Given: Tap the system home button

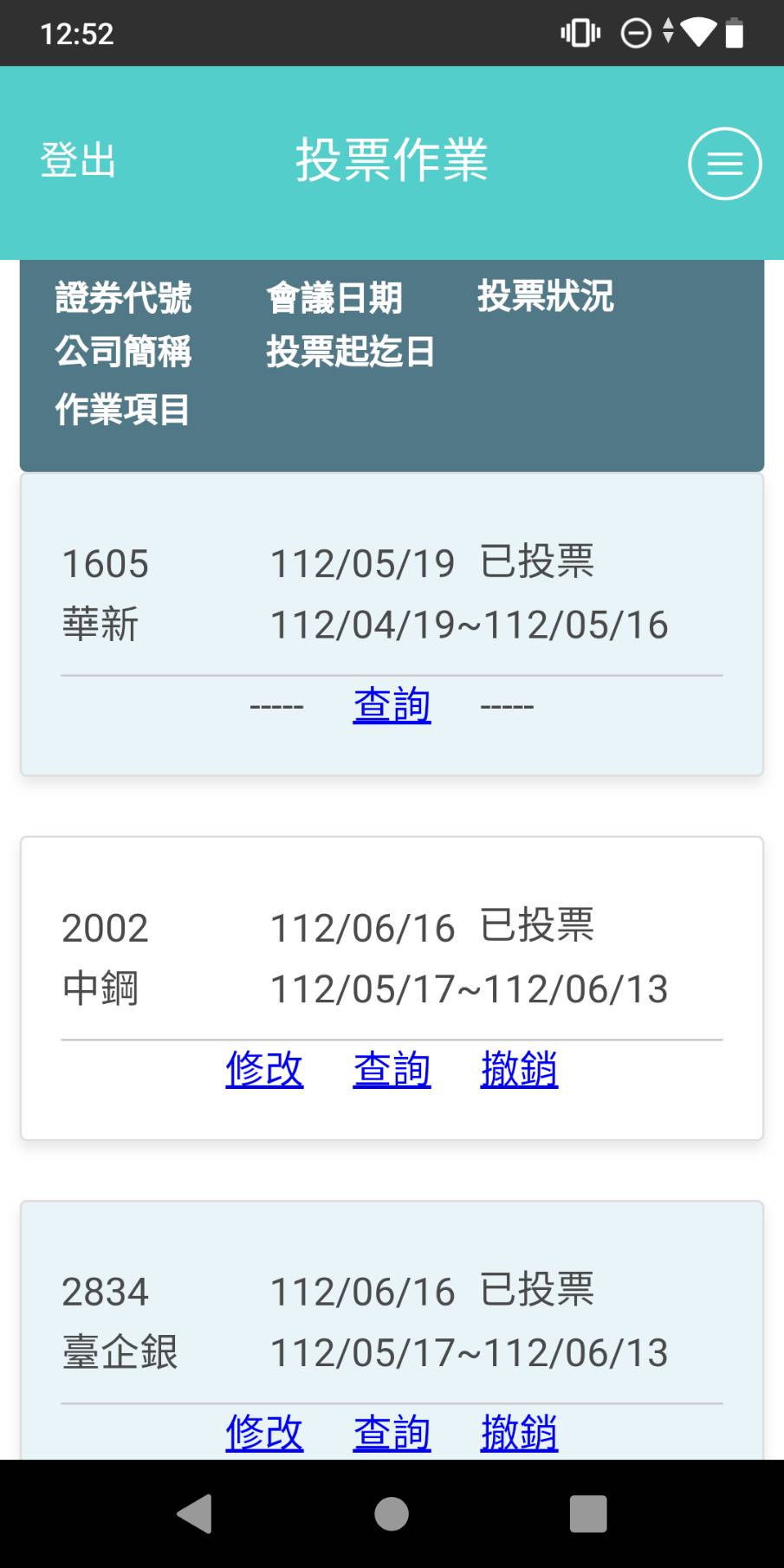Looking at the screenshot, I should 392,1513.
